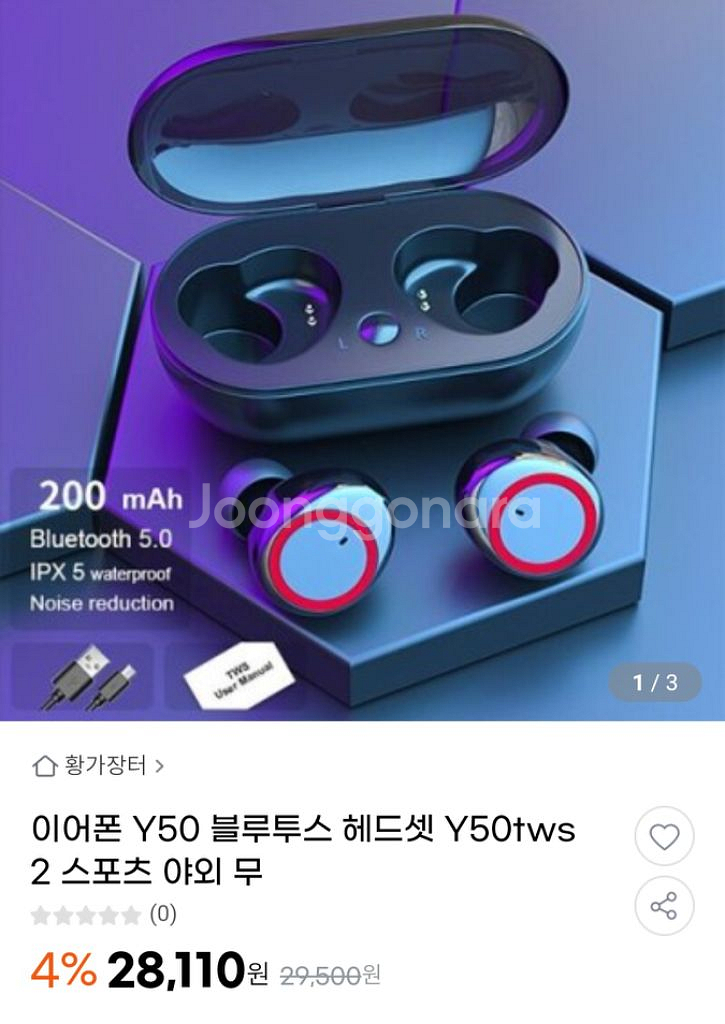Share this product listing

click(x=664, y=906)
